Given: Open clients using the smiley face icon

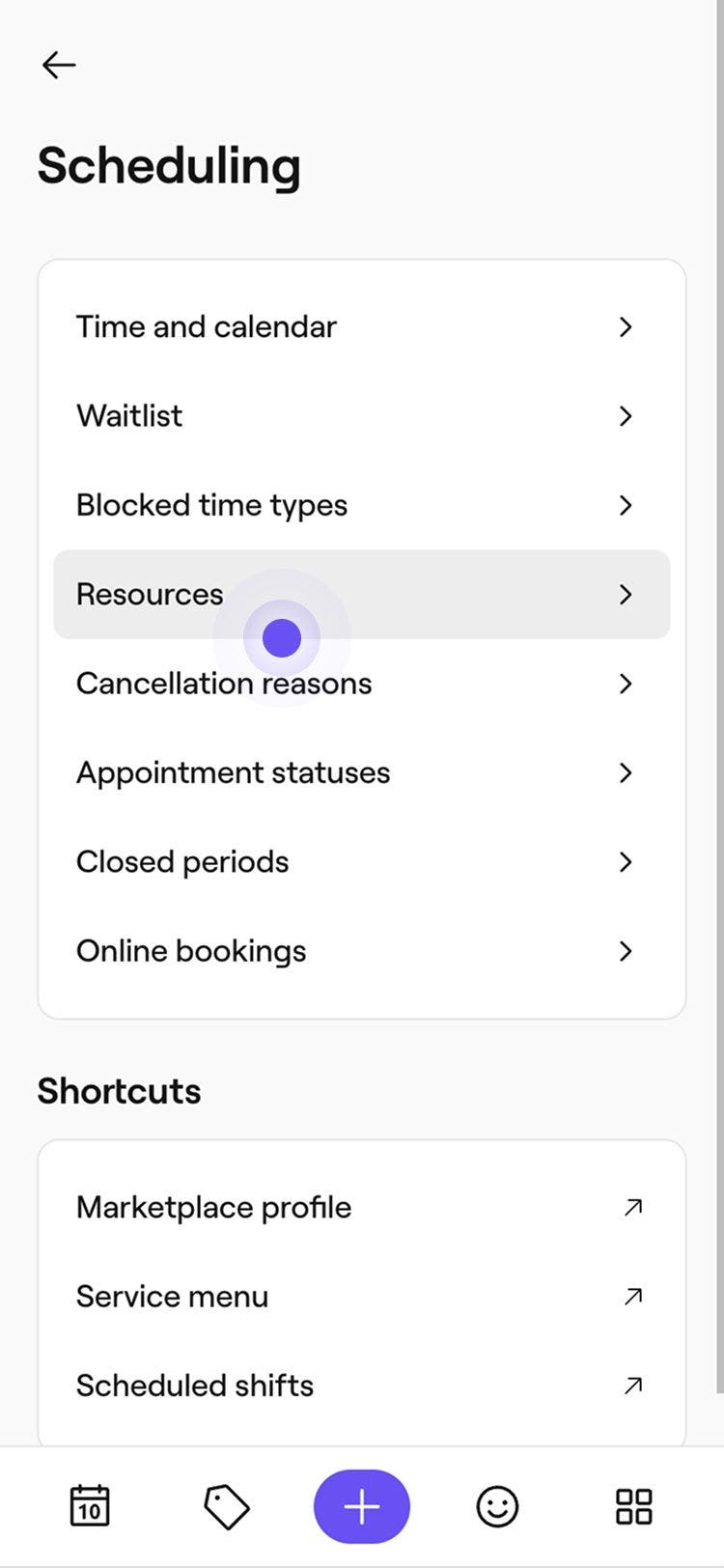Looking at the screenshot, I should 497,1504.
